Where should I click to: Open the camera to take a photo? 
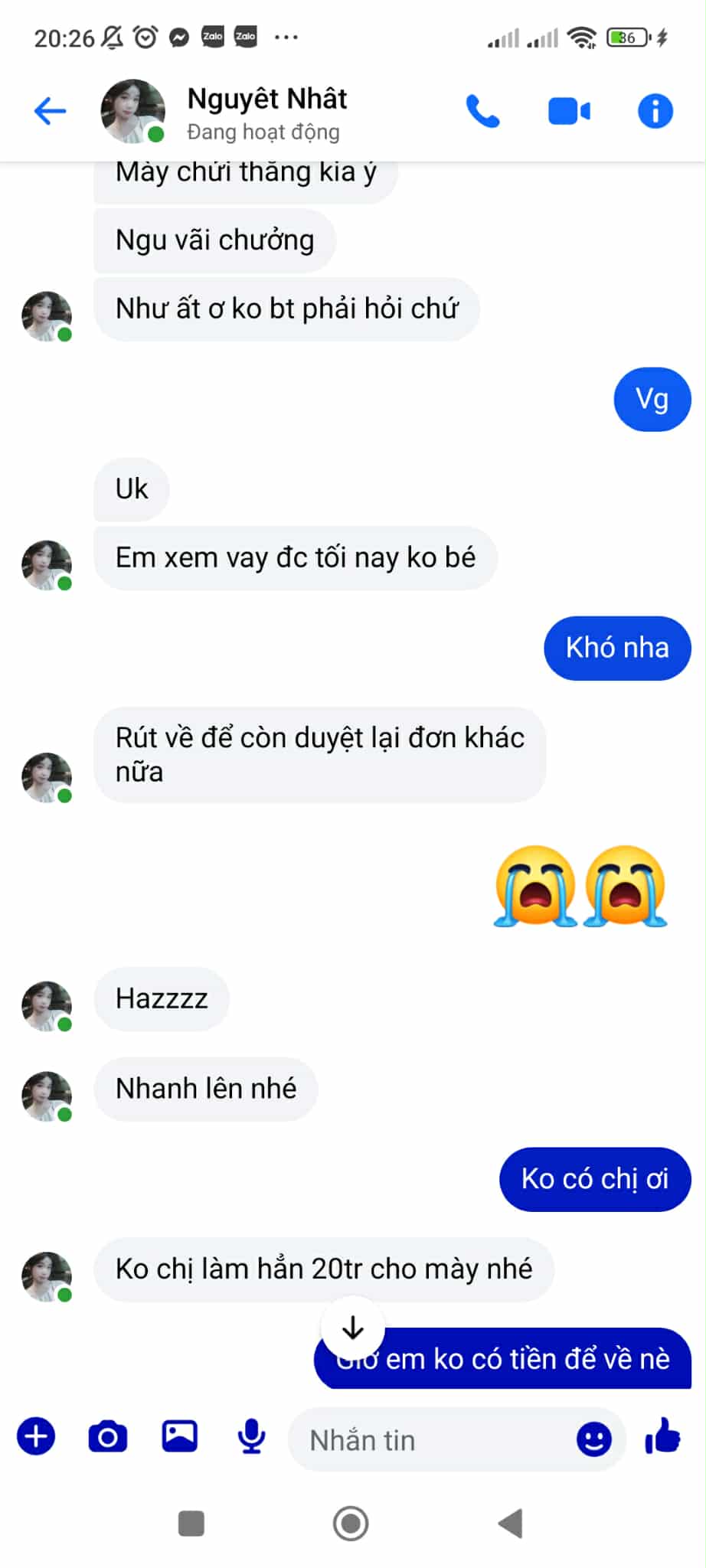108,1437
